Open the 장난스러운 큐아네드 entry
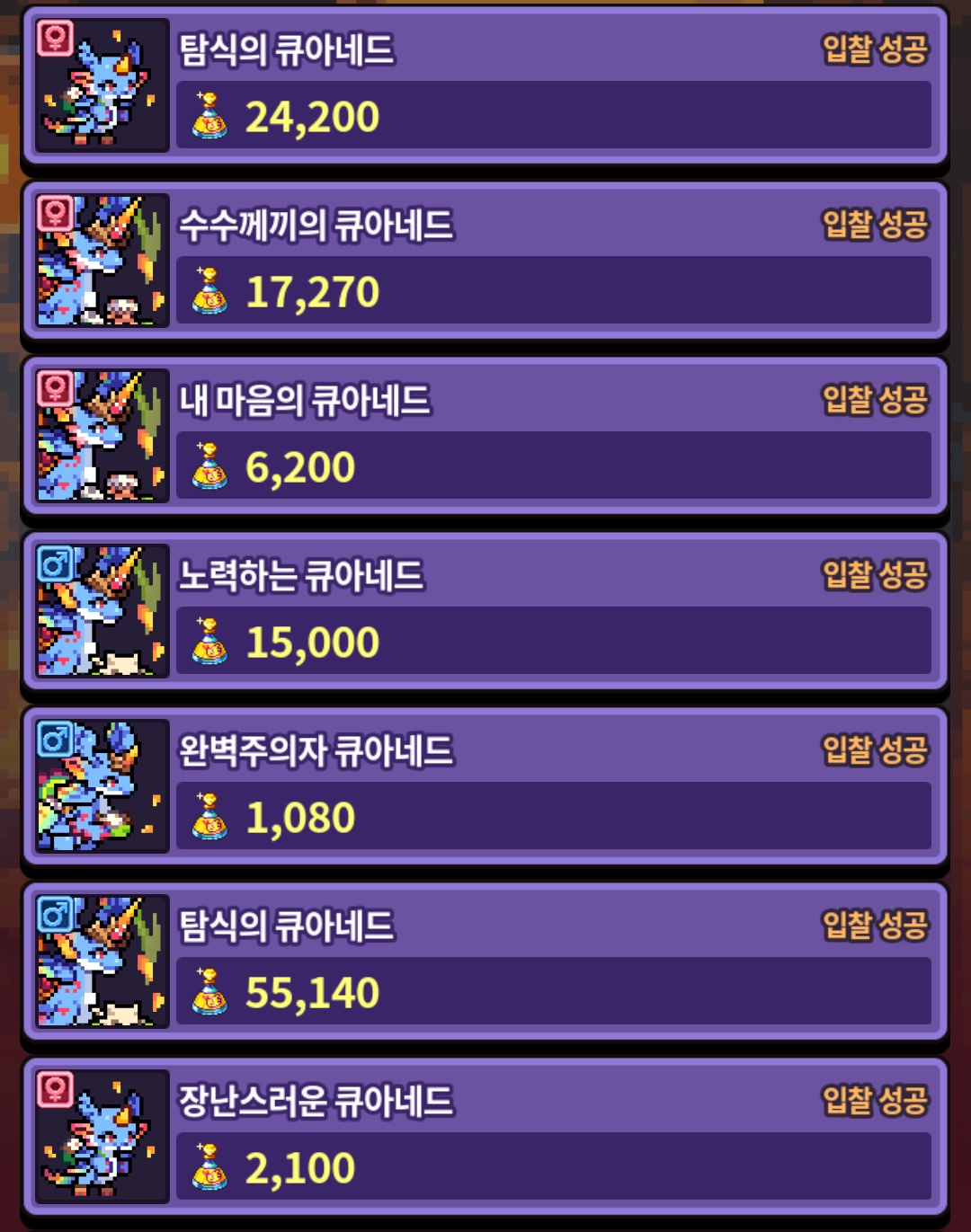This screenshot has height=1232, width=971. tap(485, 1137)
